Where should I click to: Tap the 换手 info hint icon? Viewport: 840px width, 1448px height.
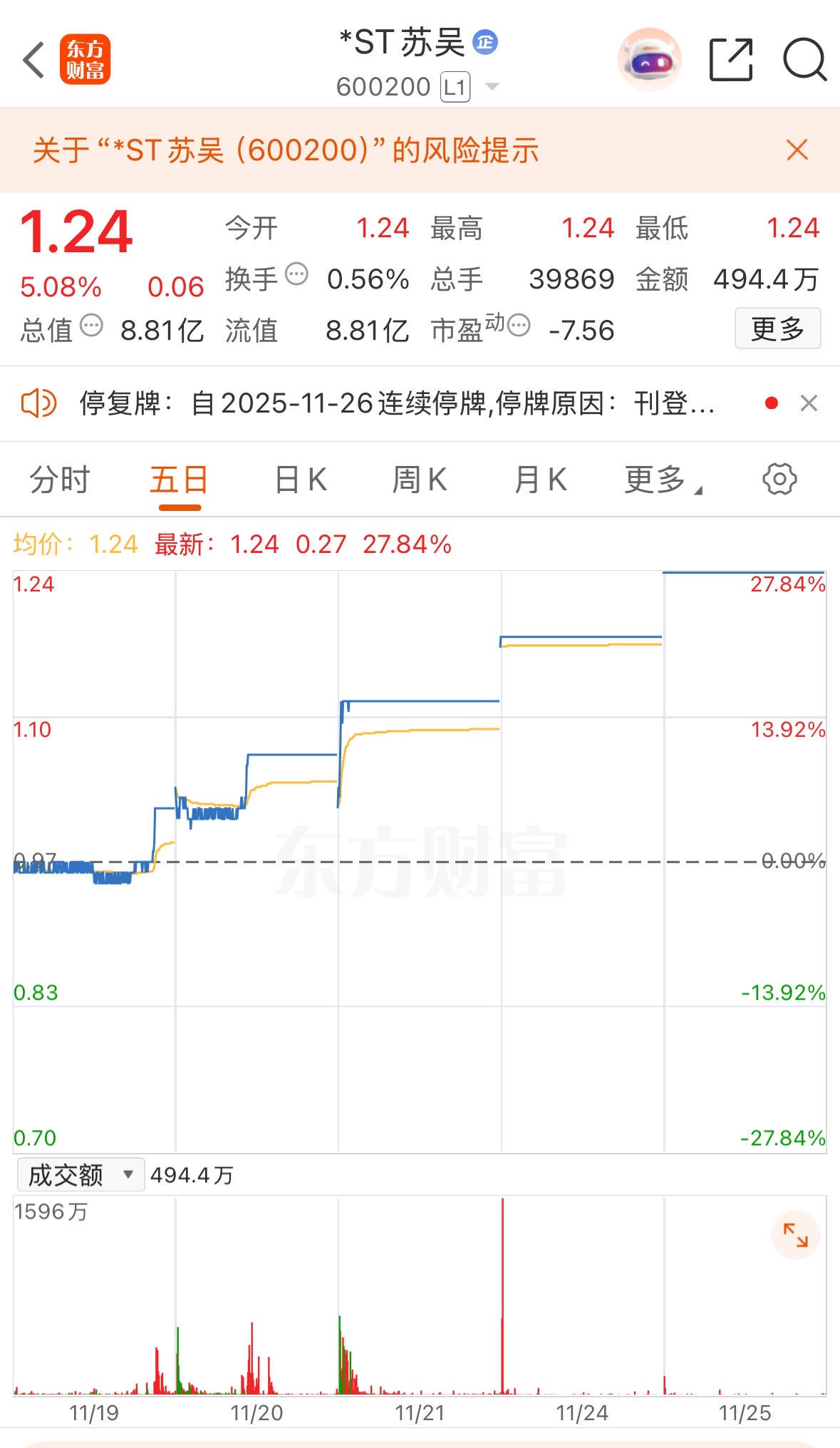coord(296,274)
